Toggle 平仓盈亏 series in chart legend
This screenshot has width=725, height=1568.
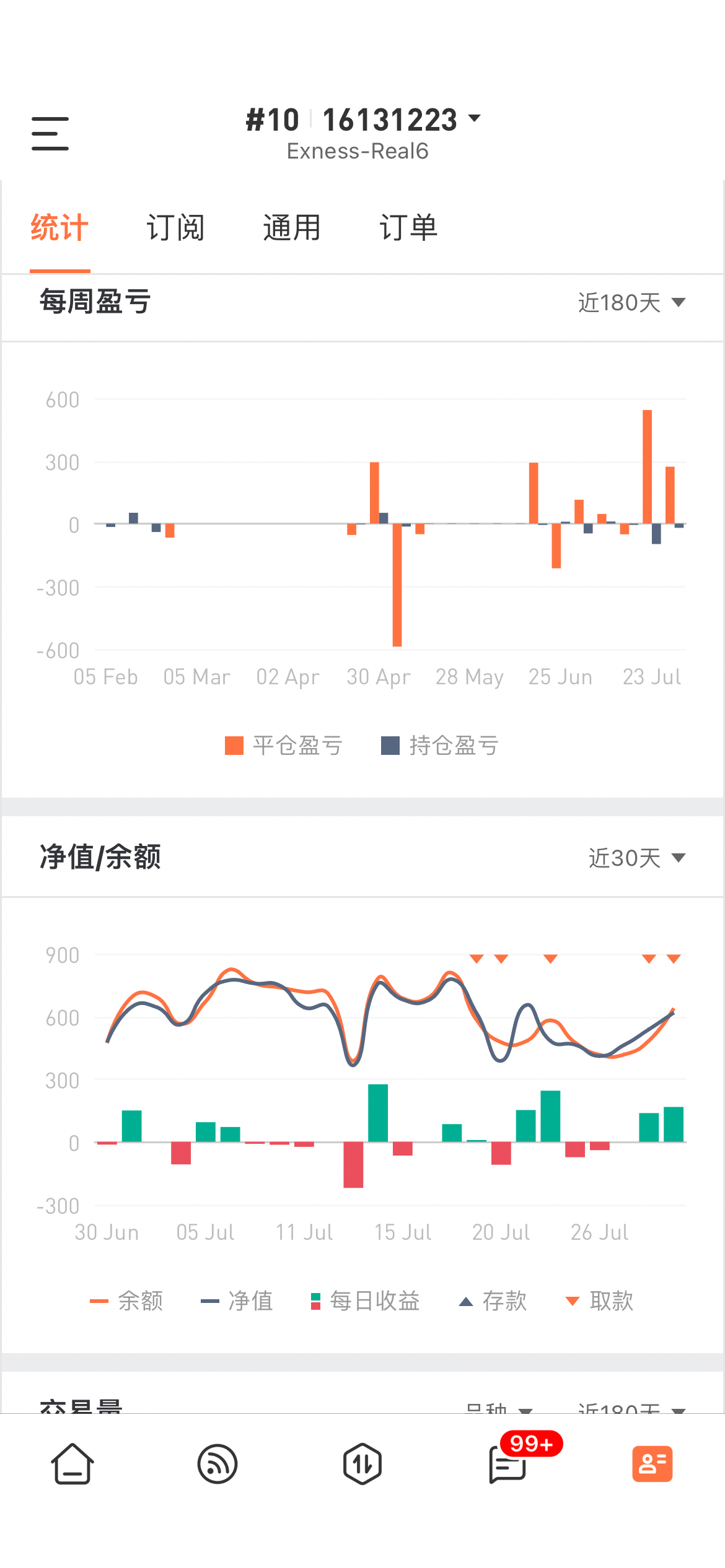[x=284, y=746]
